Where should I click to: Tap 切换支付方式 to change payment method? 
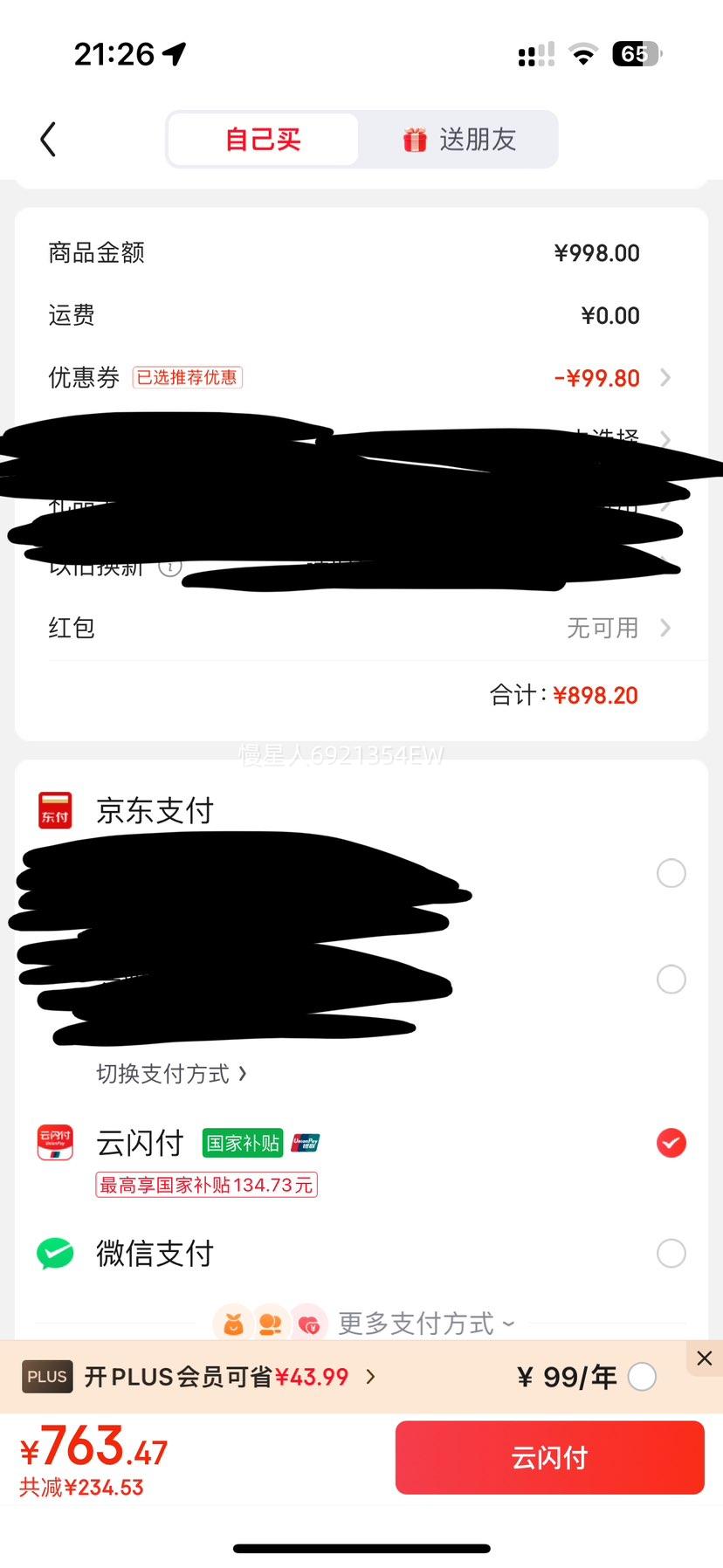coord(172,1073)
